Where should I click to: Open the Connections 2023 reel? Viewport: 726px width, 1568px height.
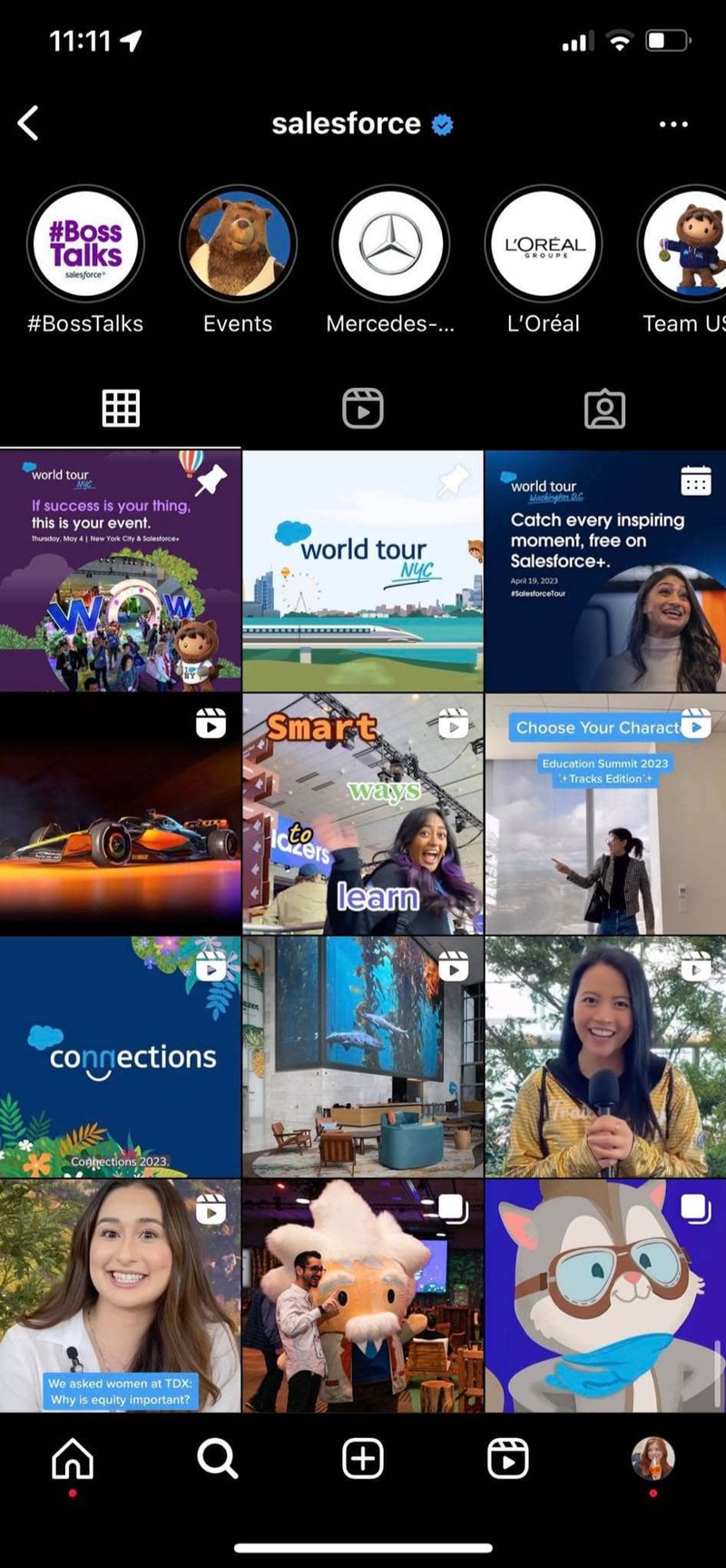(120, 1057)
